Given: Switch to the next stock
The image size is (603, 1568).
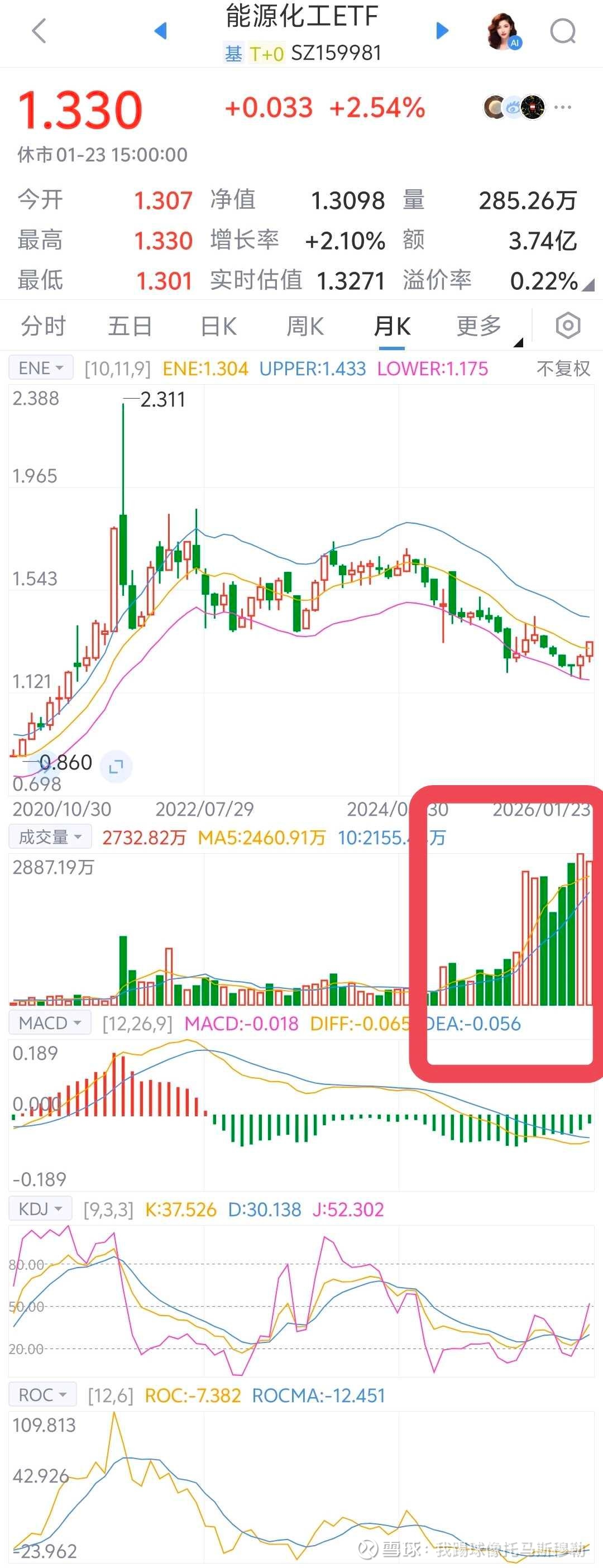Looking at the screenshot, I should coord(442,31).
